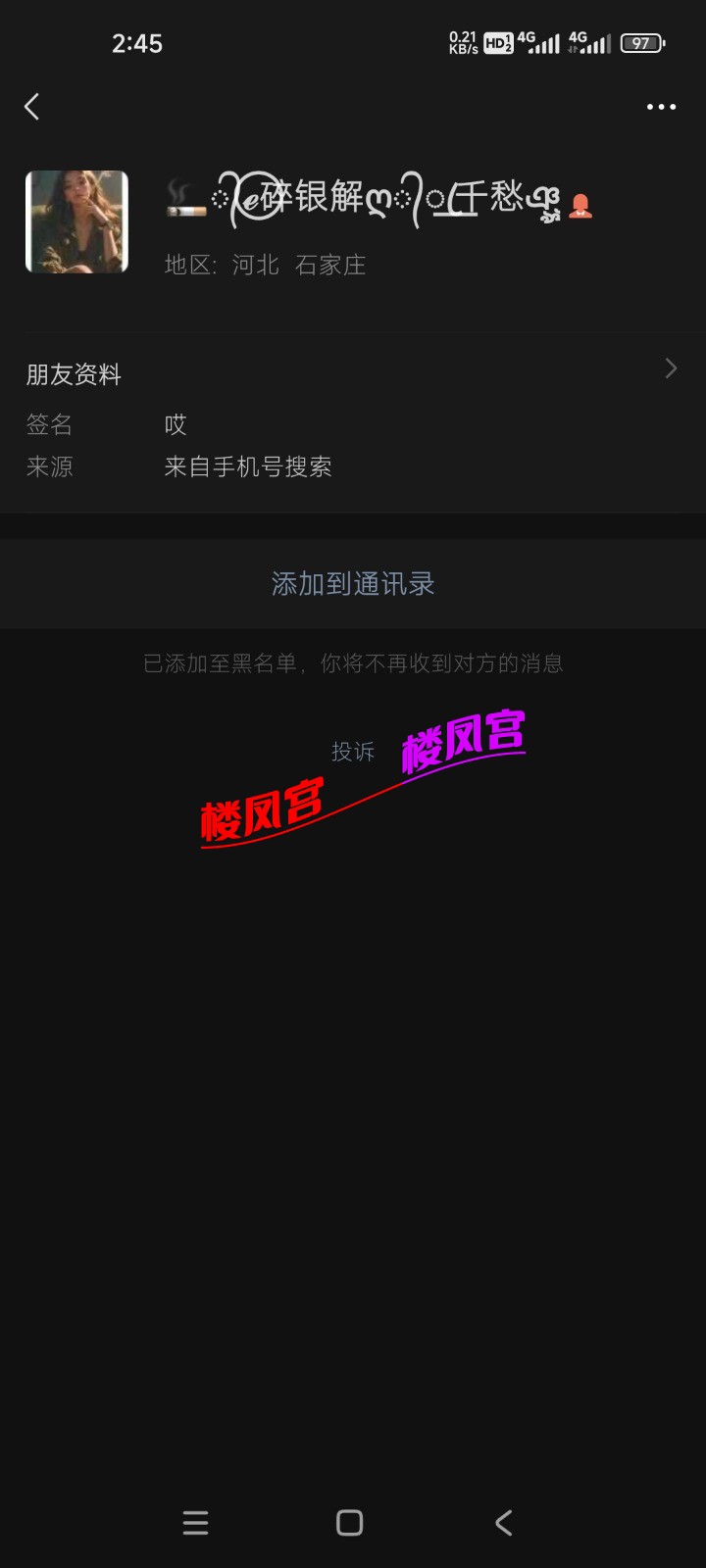Screen dimensions: 706x1568
Task: Open the three-dot overflow menu
Action: [x=661, y=107]
